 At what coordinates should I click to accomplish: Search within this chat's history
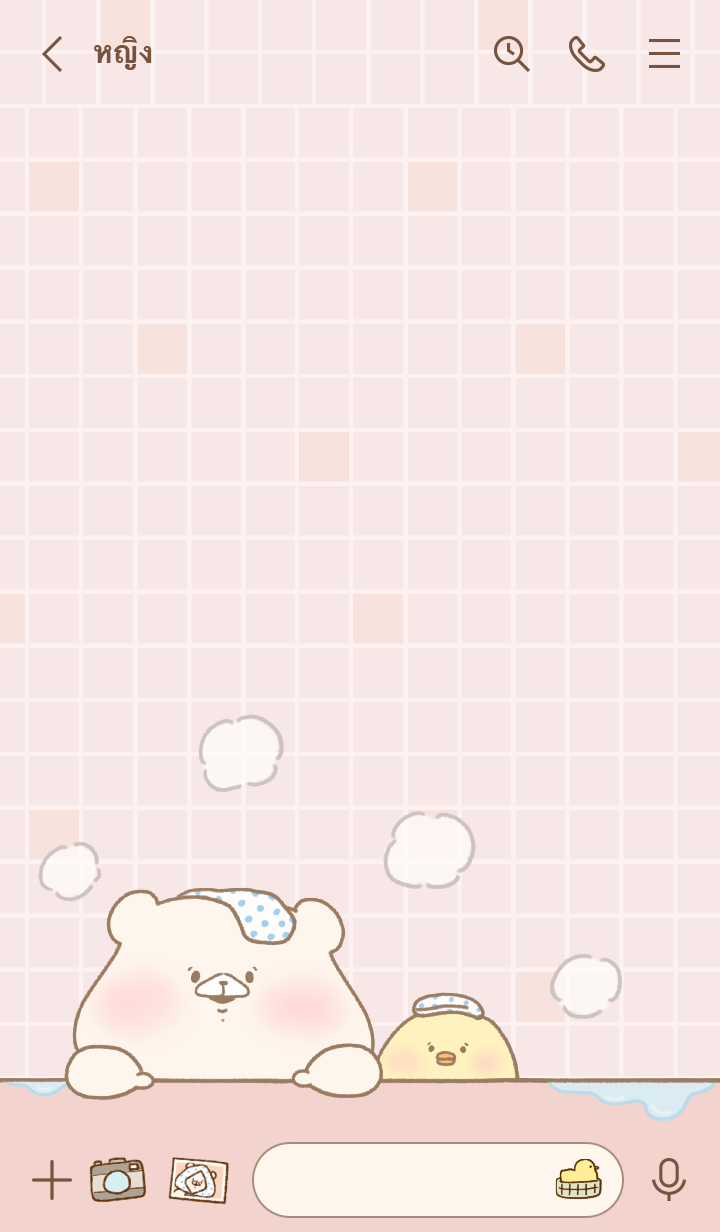click(x=511, y=54)
